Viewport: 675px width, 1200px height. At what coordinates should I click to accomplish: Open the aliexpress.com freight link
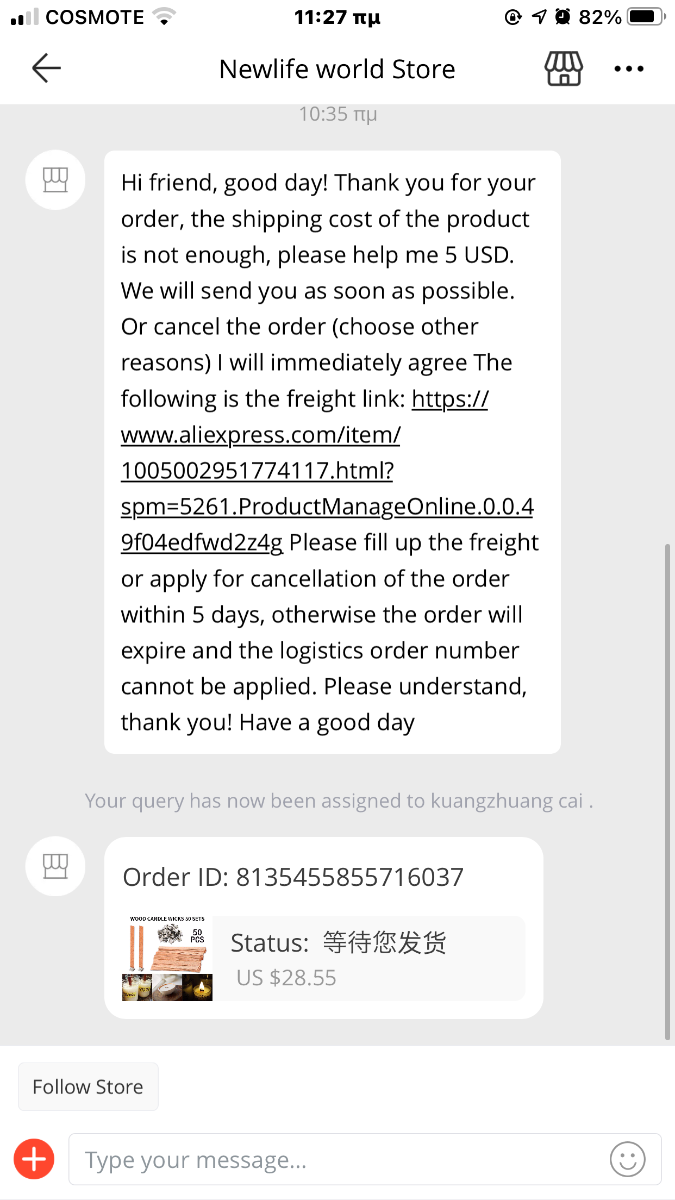pos(327,471)
